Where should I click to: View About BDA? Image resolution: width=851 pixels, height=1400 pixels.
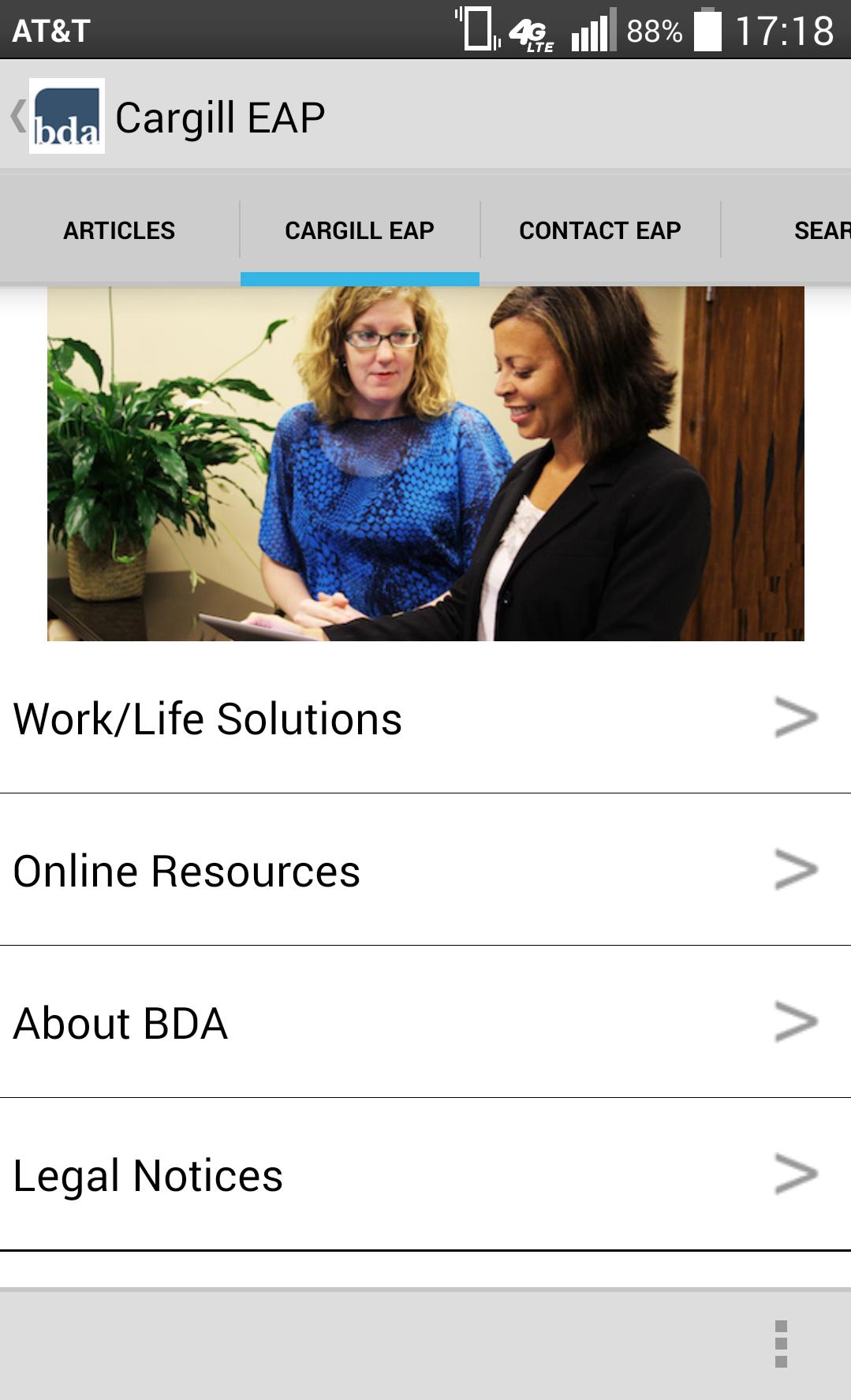(x=425, y=1022)
